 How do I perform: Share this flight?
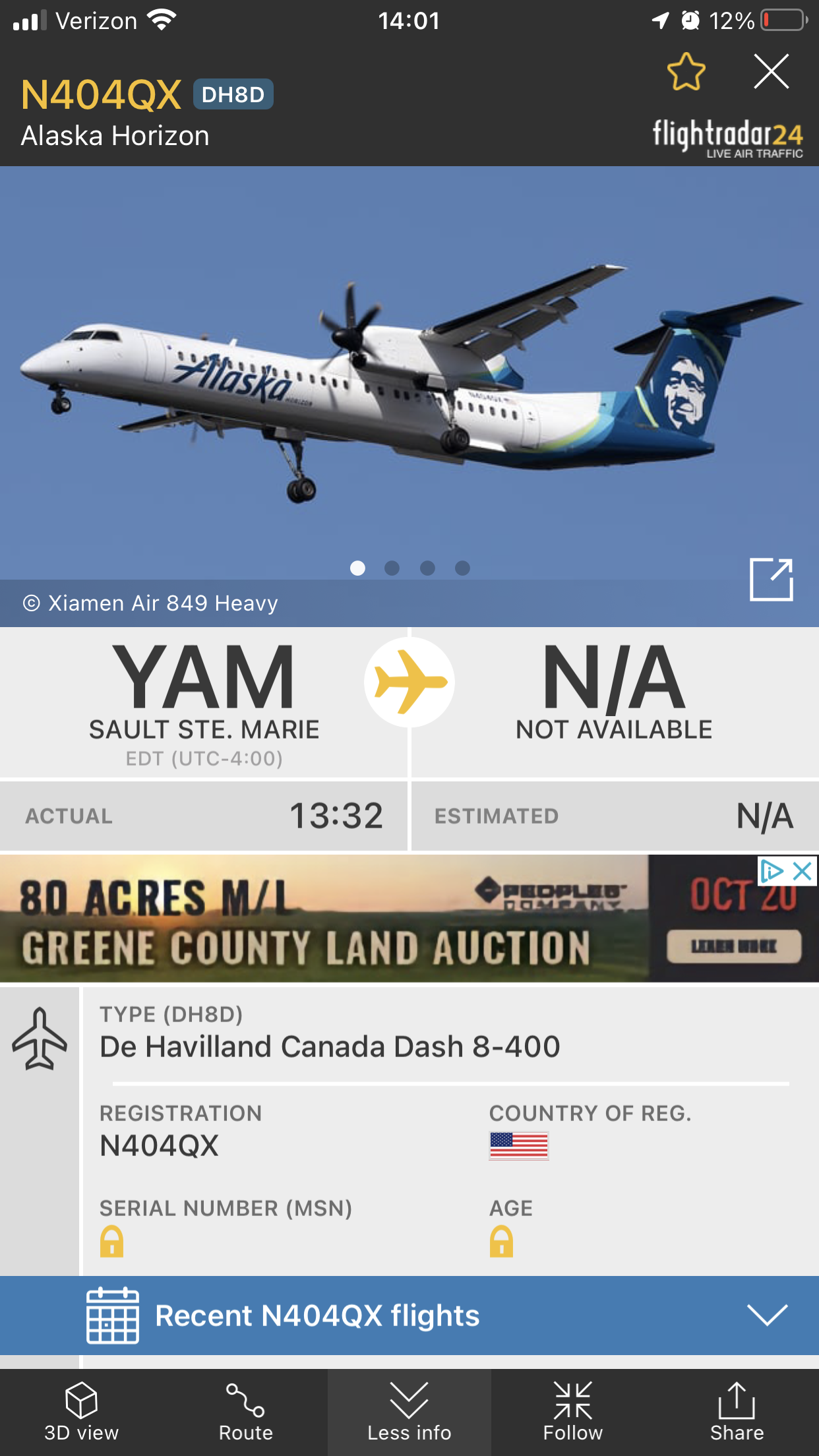coord(737,1412)
